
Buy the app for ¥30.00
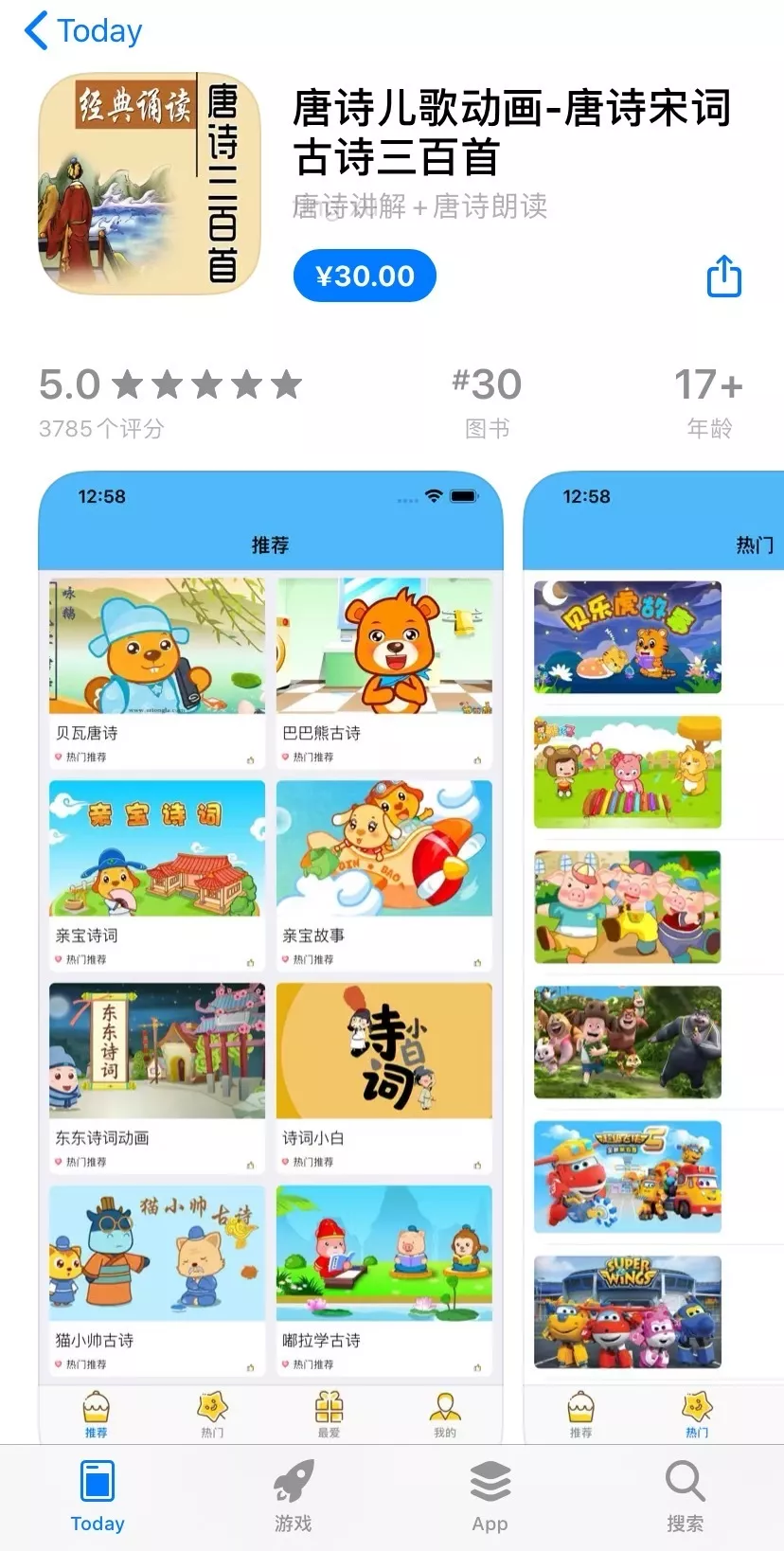click(365, 276)
